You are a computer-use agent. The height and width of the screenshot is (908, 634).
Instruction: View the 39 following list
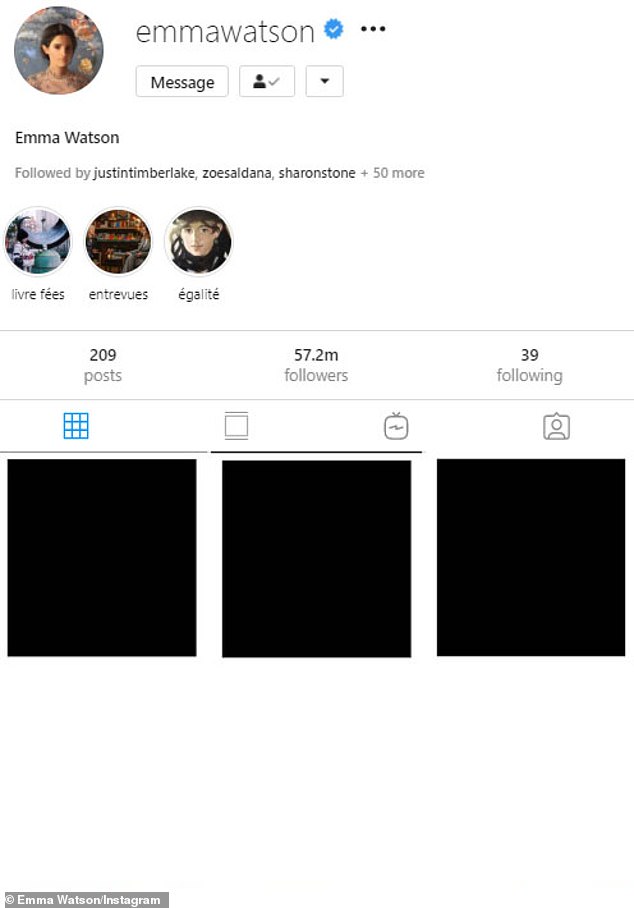(x=529, y=365)
